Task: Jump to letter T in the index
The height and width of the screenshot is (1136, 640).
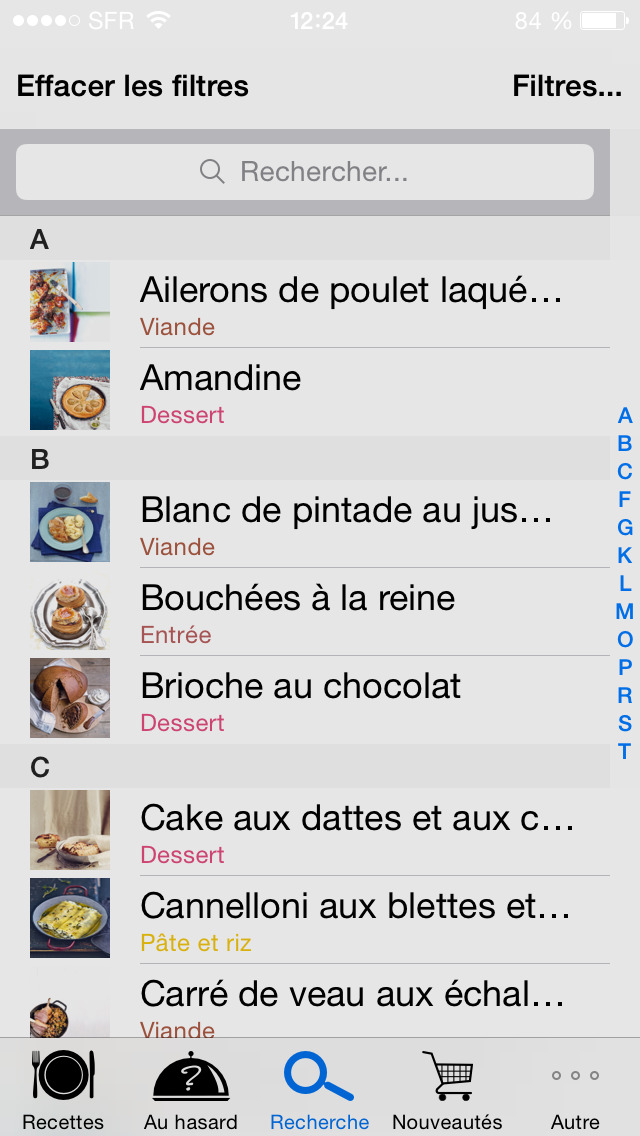Action: (x=625, y=751)
